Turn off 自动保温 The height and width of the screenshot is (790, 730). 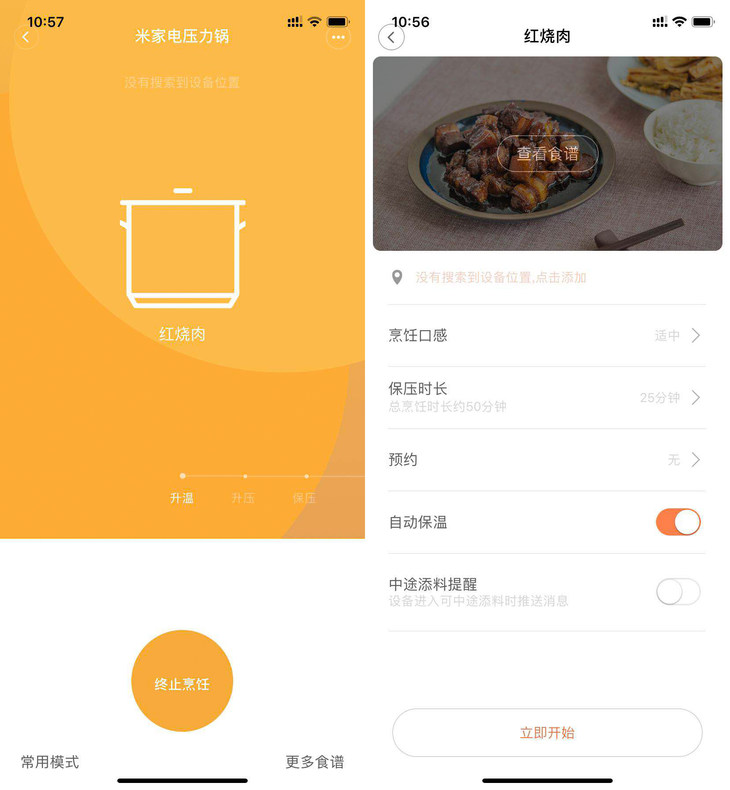[678, 522]
